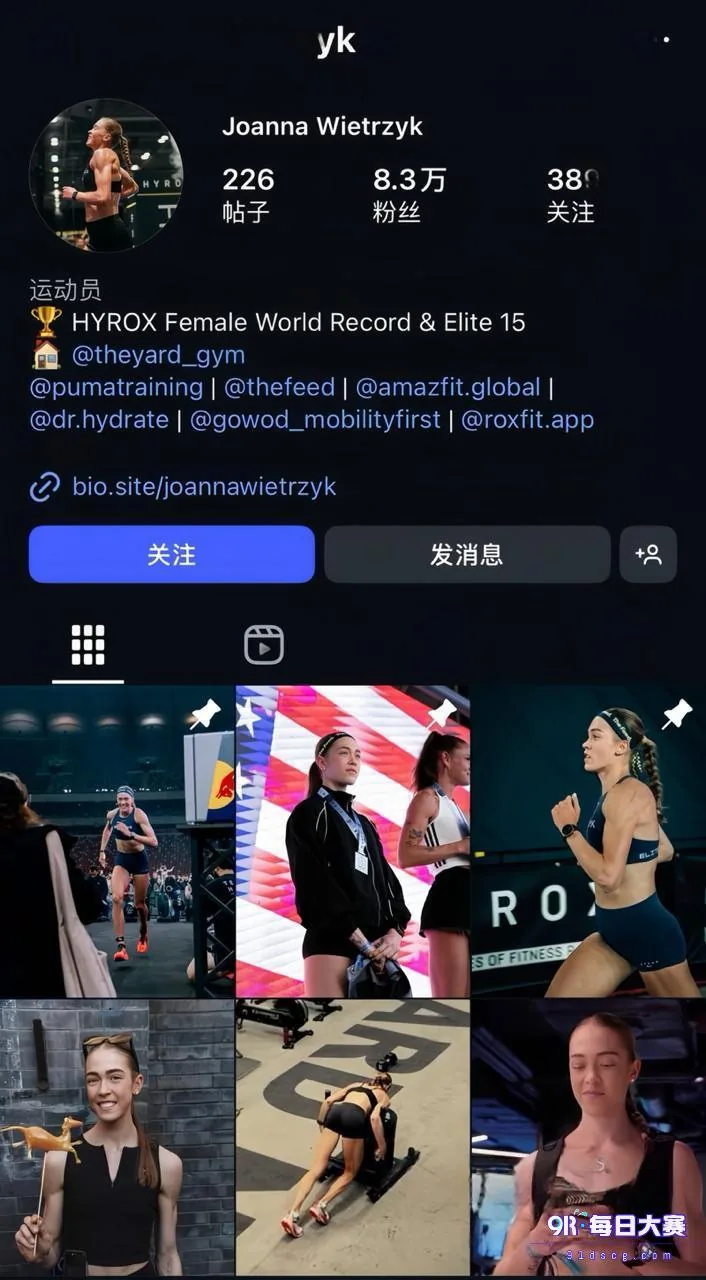Select the posts grid tab
The height and width of the screenshot is (1280, 706).
pos(88,645)
